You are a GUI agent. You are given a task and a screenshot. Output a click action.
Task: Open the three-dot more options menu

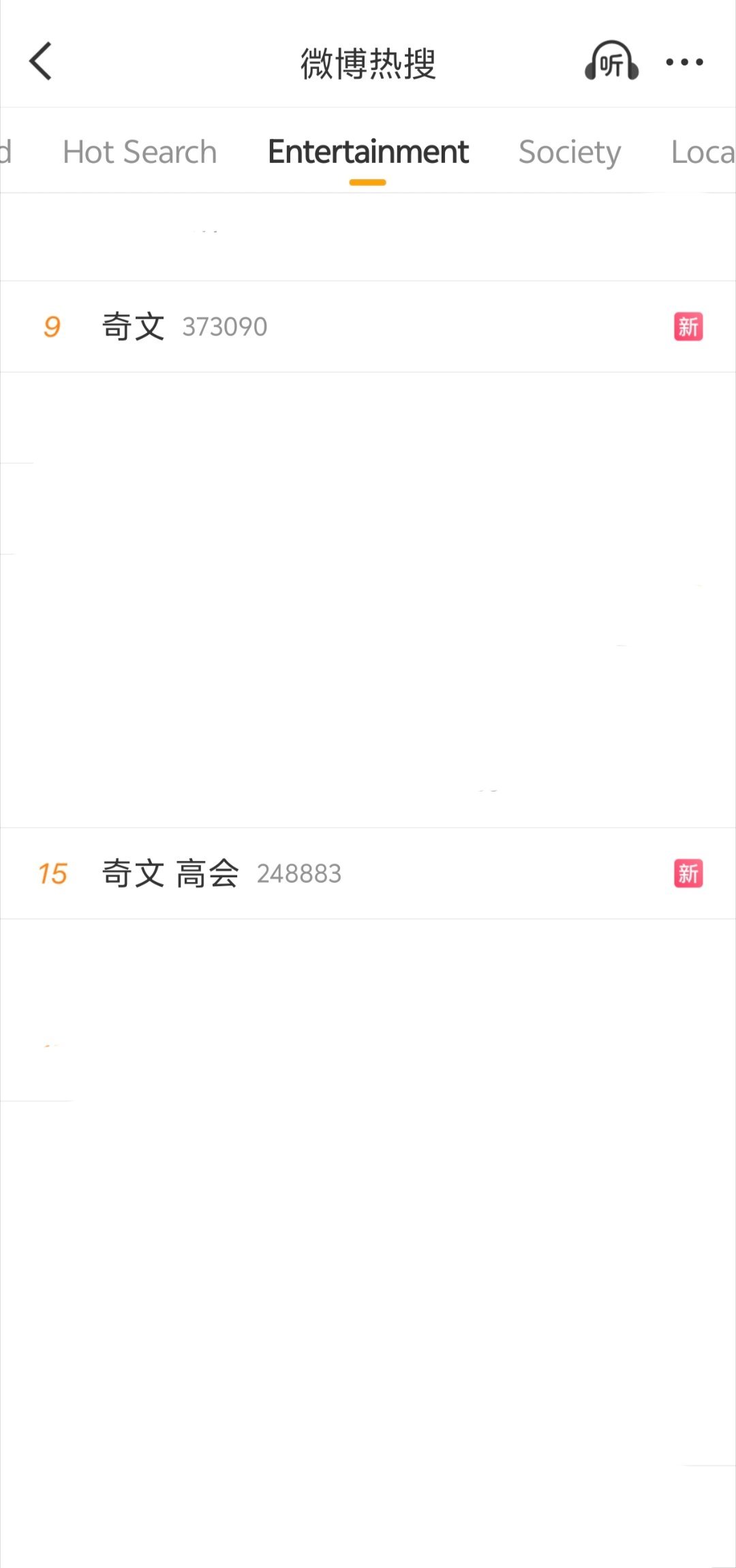[x=684, y=63]
